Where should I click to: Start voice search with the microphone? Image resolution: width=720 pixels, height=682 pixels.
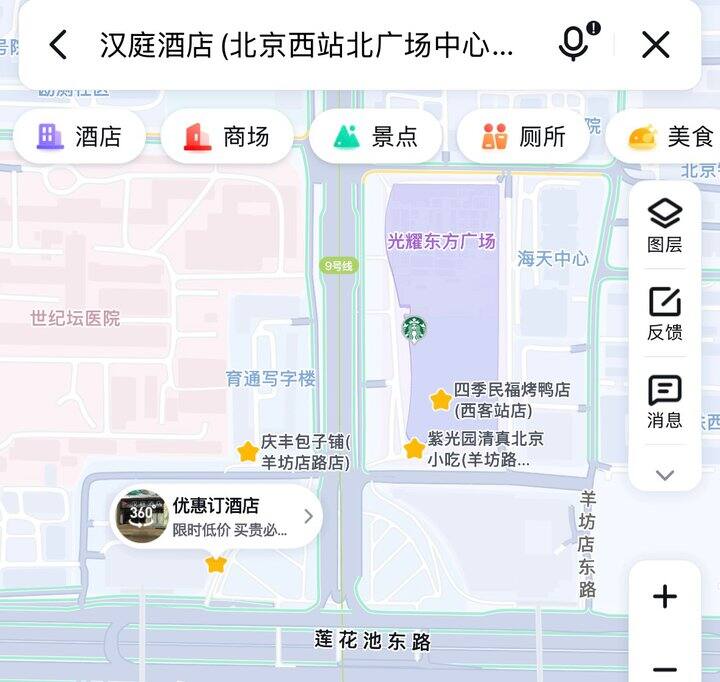point(573,44)
